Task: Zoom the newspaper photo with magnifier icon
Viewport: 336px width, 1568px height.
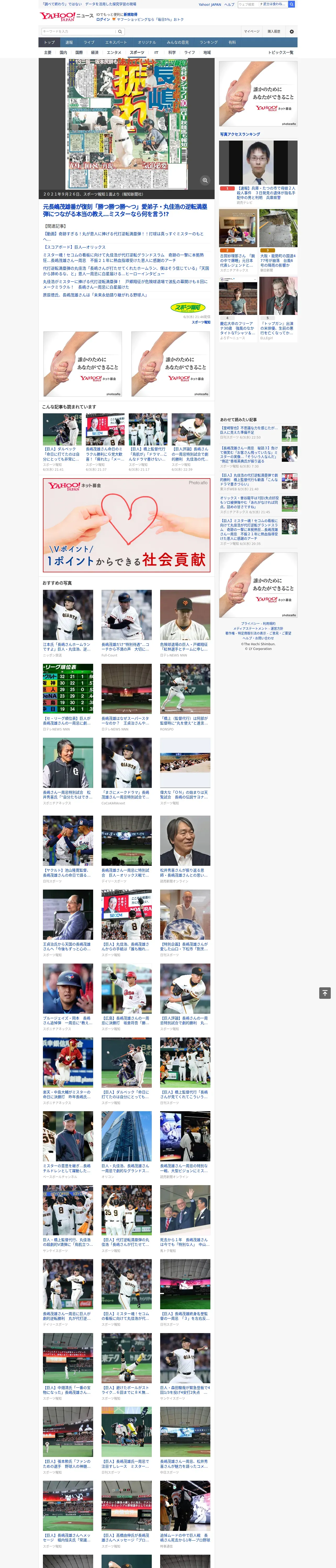Action: 205,180
